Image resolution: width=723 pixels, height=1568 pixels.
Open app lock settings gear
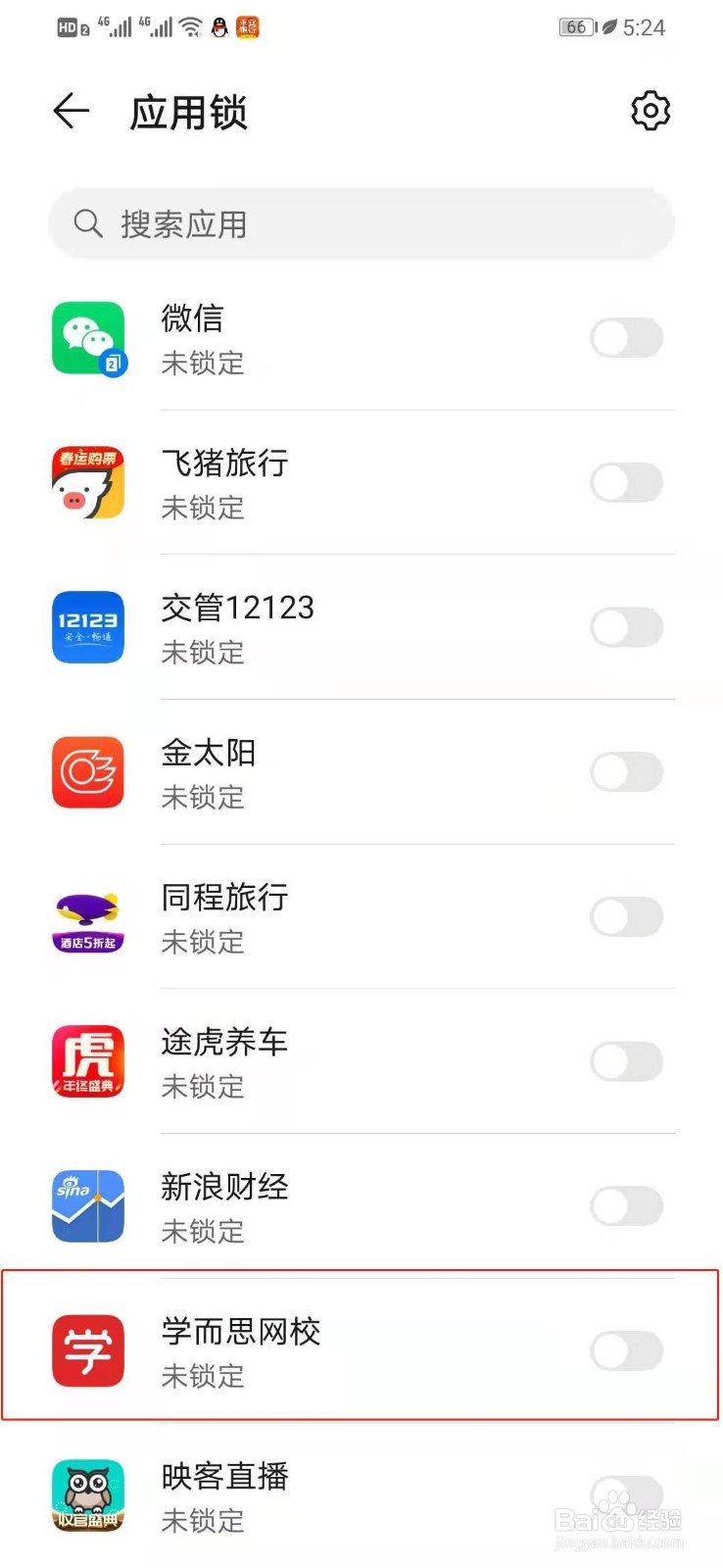coord(650,111)
